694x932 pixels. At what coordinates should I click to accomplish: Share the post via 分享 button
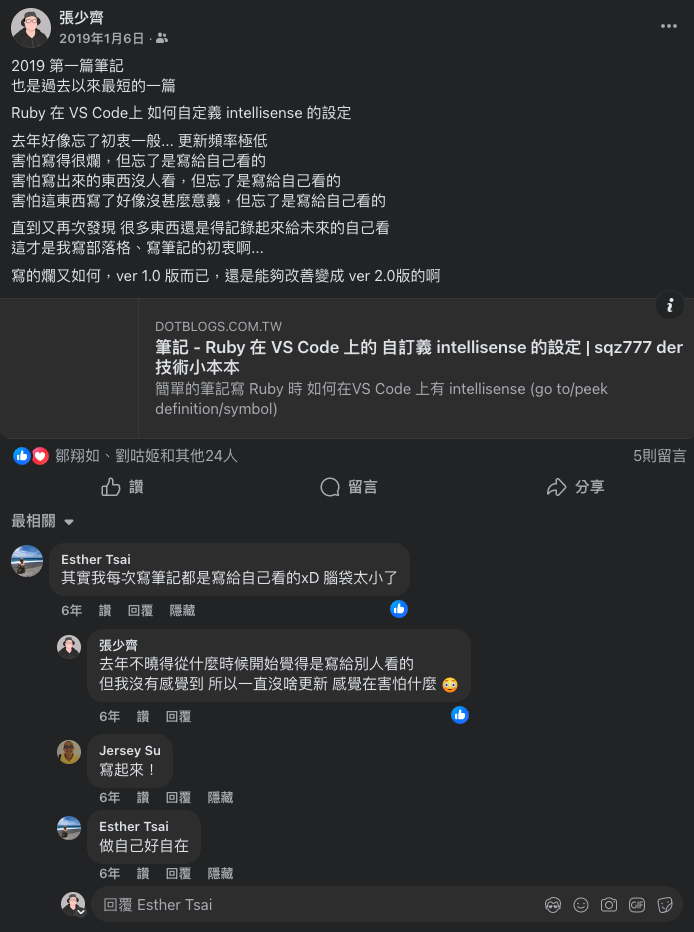(575, 487)
